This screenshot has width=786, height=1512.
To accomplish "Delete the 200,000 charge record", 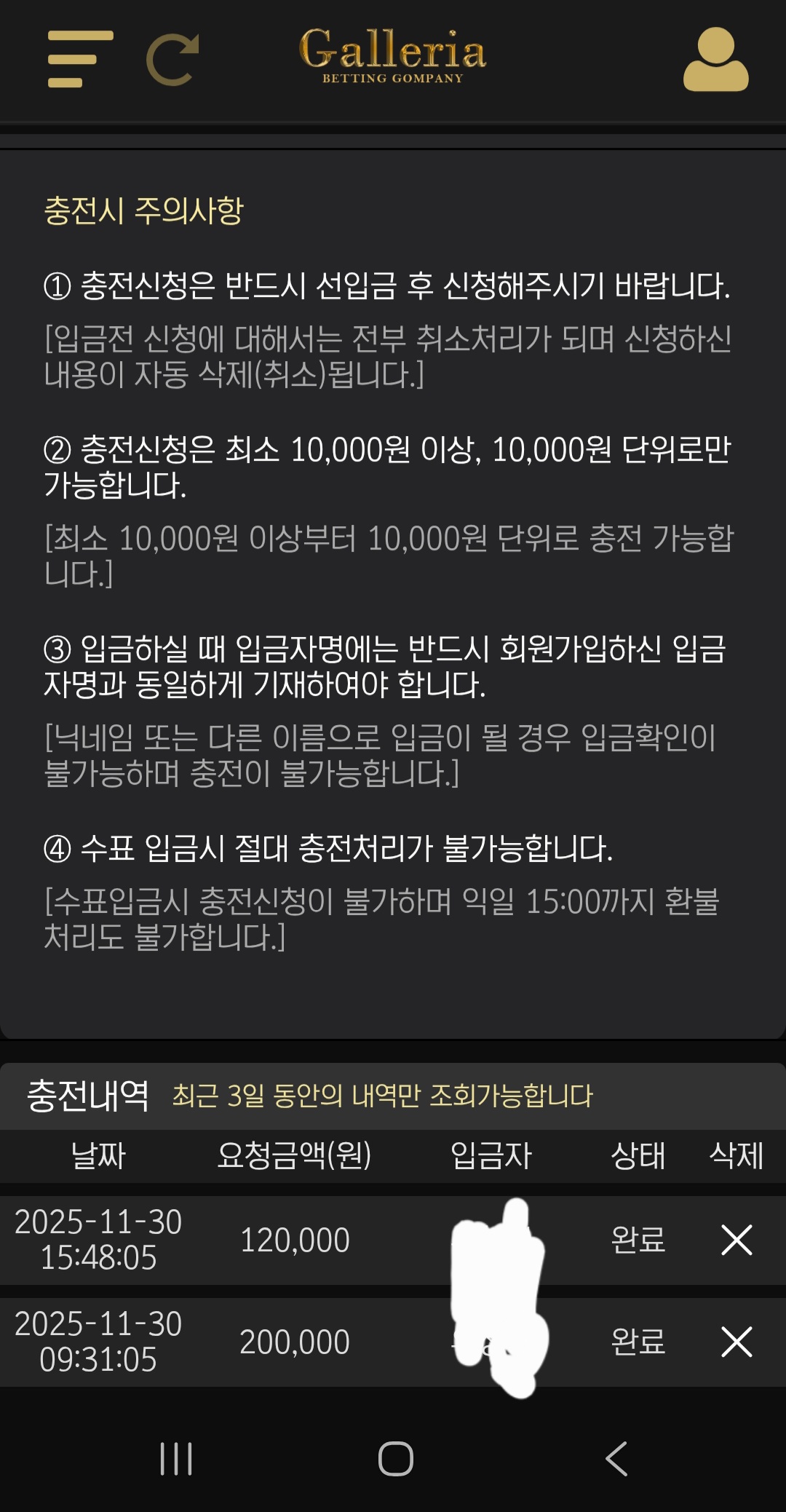I will click(x=736, y=1342).
